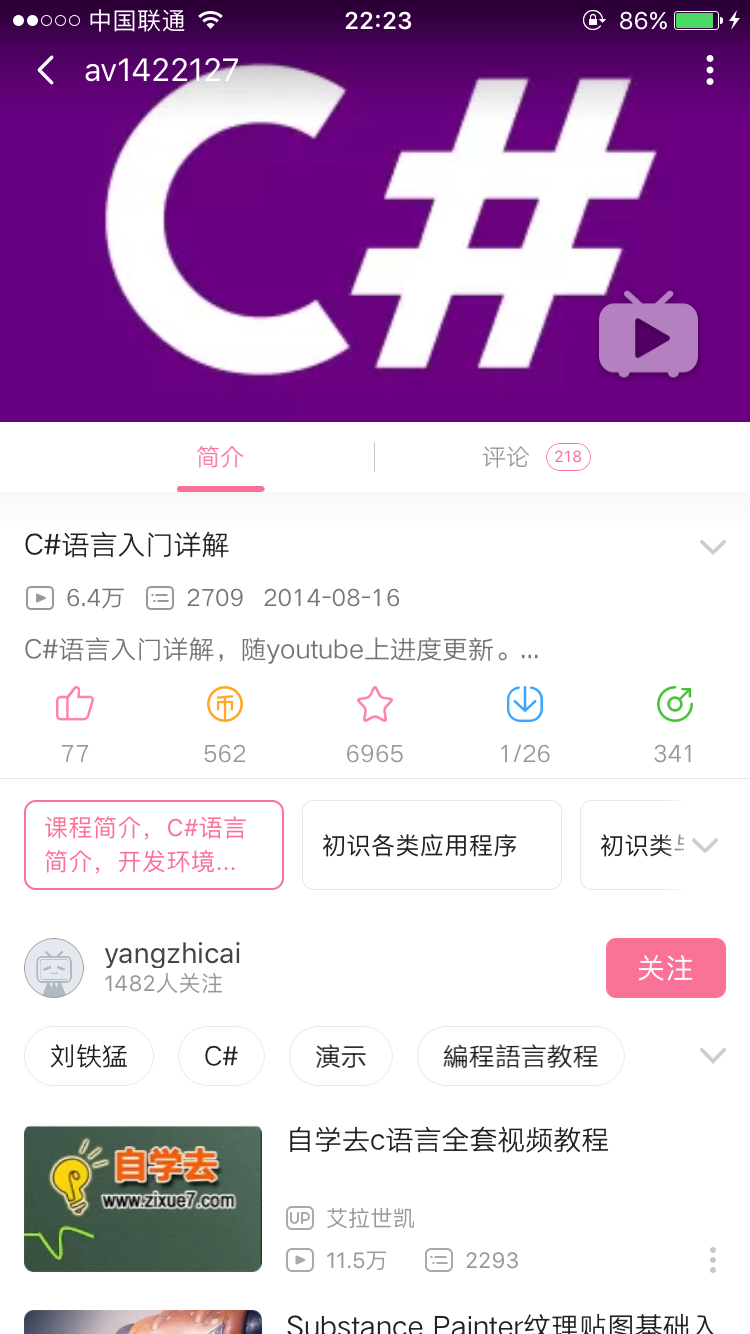The image size is (750, 1334).
Task: Open the 刘铁猛 tag
Action: pyautogui.click(x=89, y=1056)
